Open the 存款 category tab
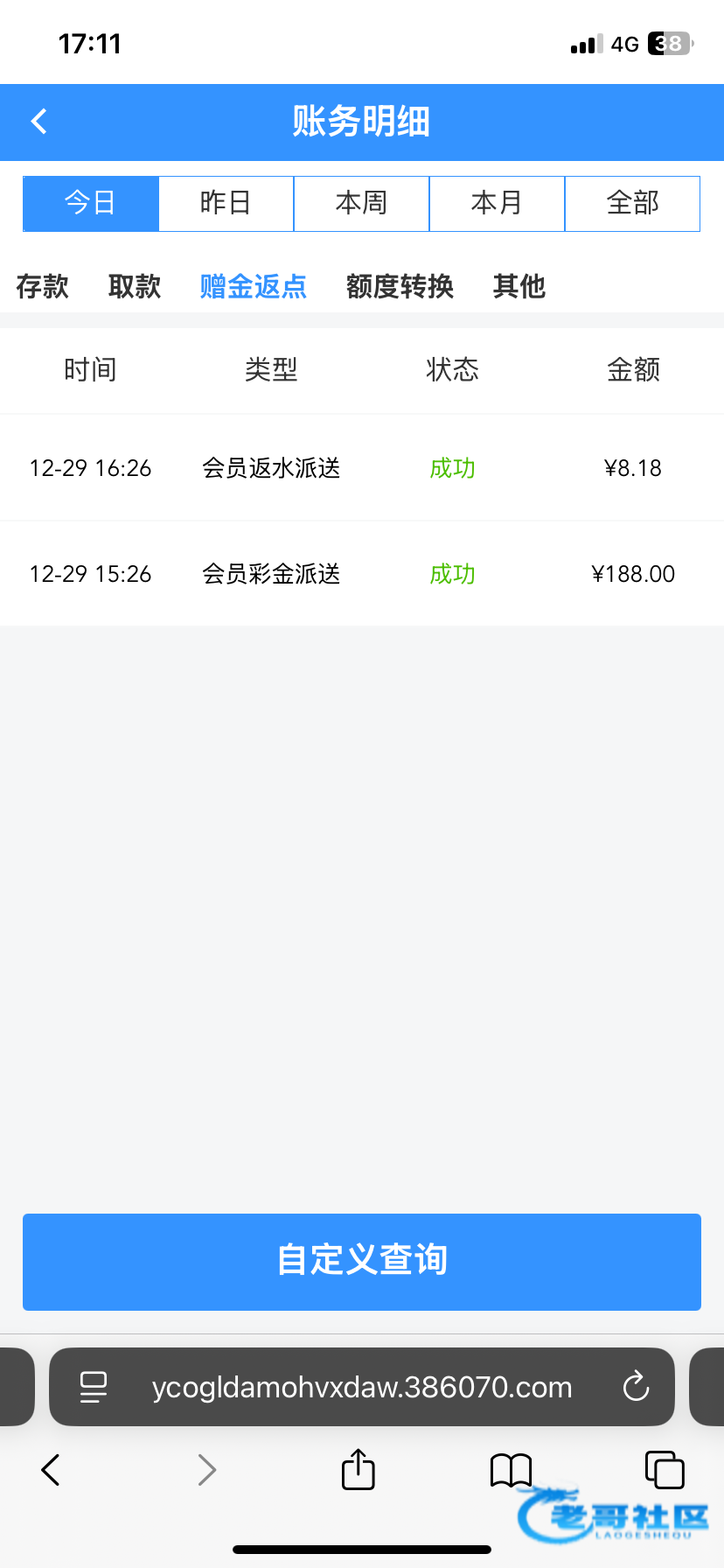 [42, 286]
